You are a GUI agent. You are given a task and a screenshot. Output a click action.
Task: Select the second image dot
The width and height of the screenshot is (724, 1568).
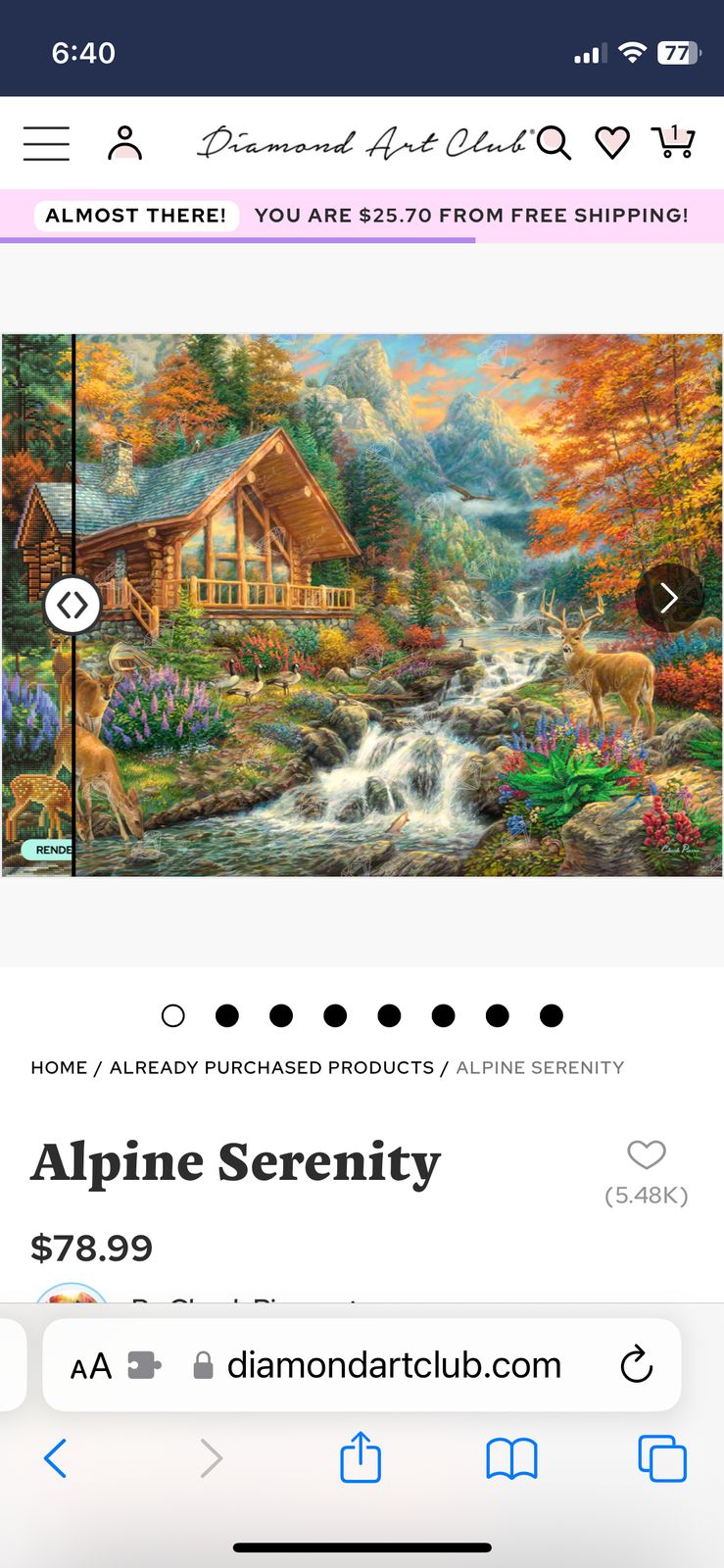(227, 1015)
